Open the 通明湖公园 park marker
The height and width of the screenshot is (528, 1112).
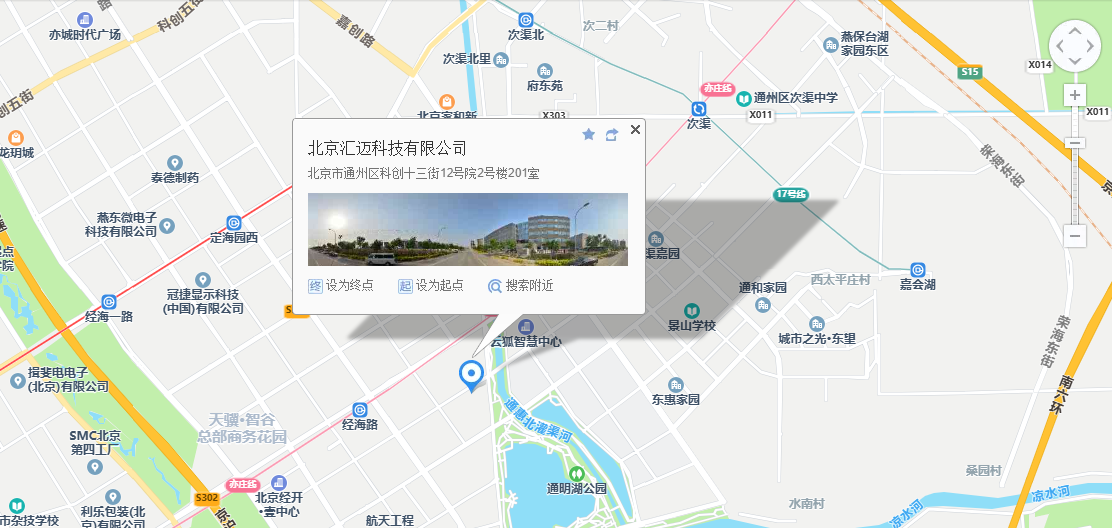tap(576, 474)
